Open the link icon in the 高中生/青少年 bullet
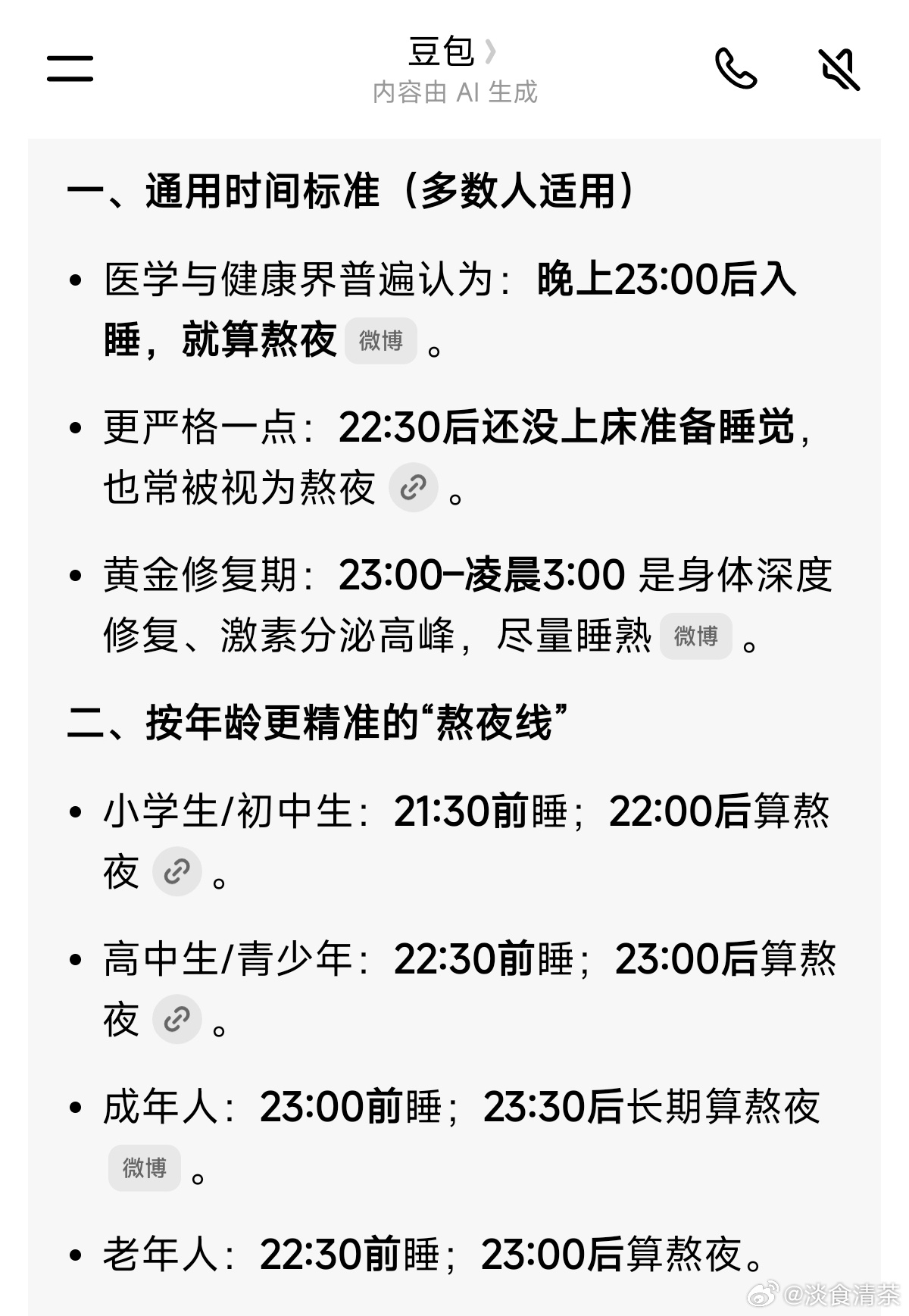The image size is (909, 1316). tap(178, 1019)
